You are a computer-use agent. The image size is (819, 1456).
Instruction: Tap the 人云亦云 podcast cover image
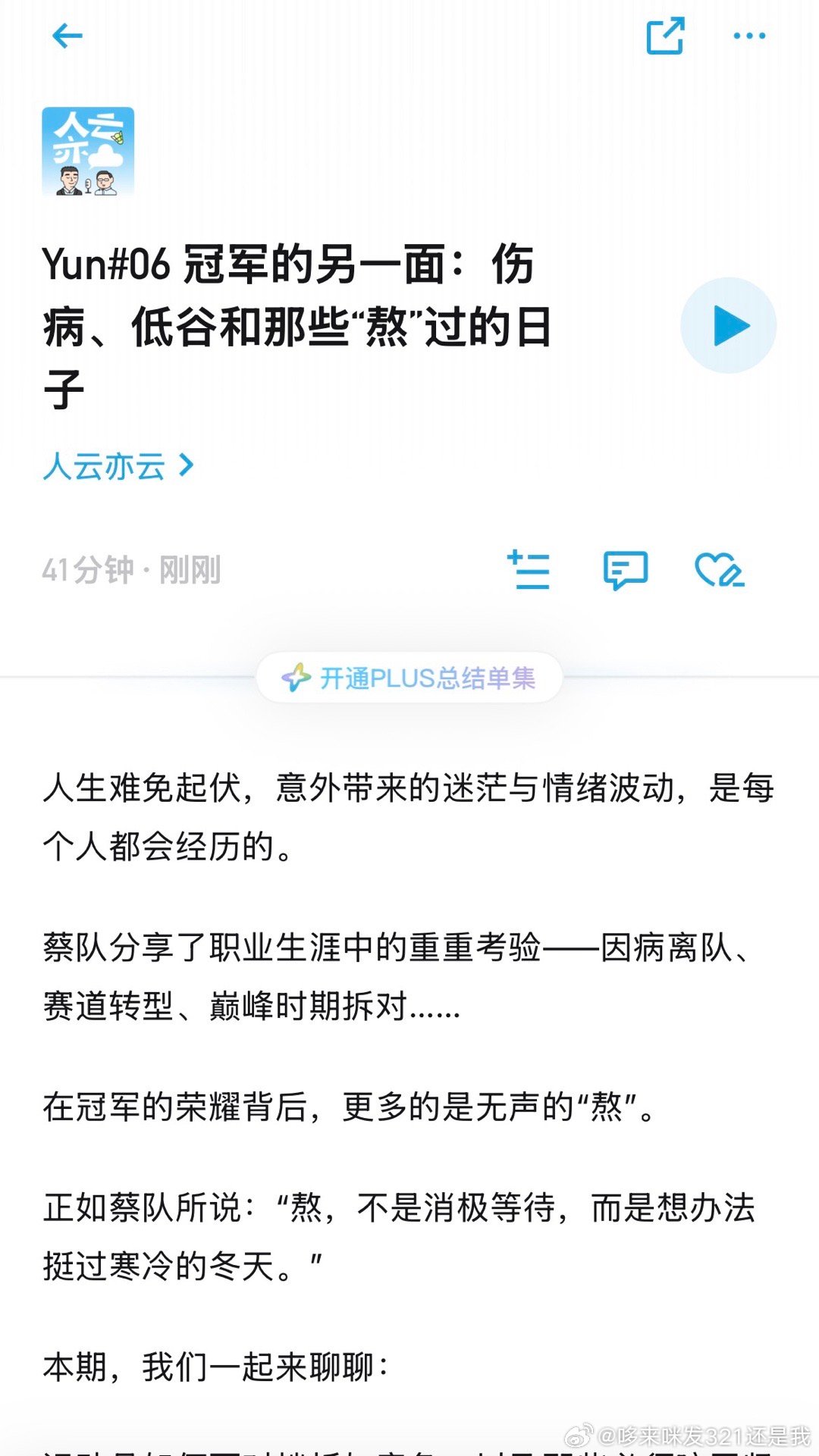(x=88, y=152)
